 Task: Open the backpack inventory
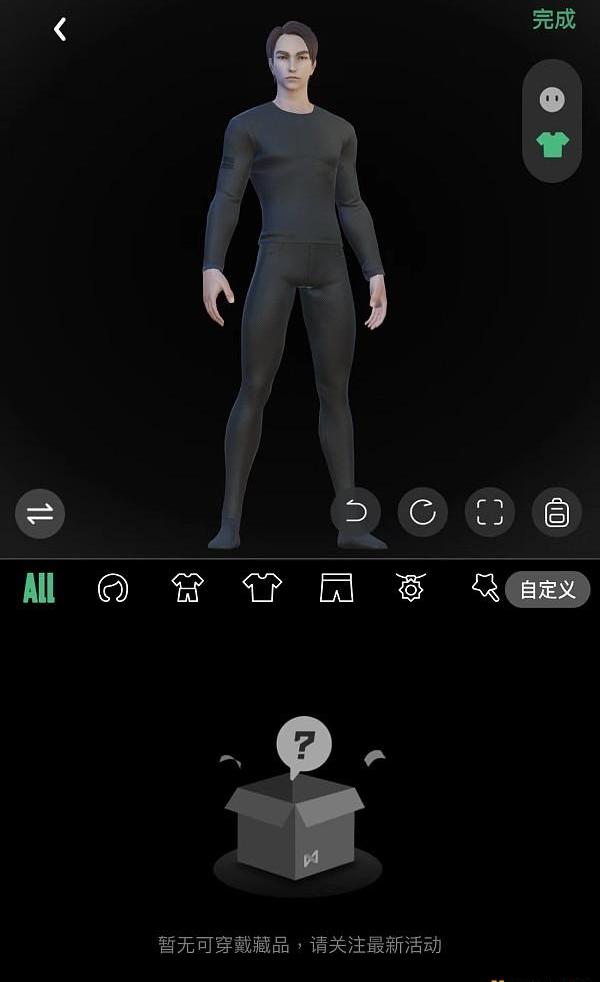coord(557,513)
